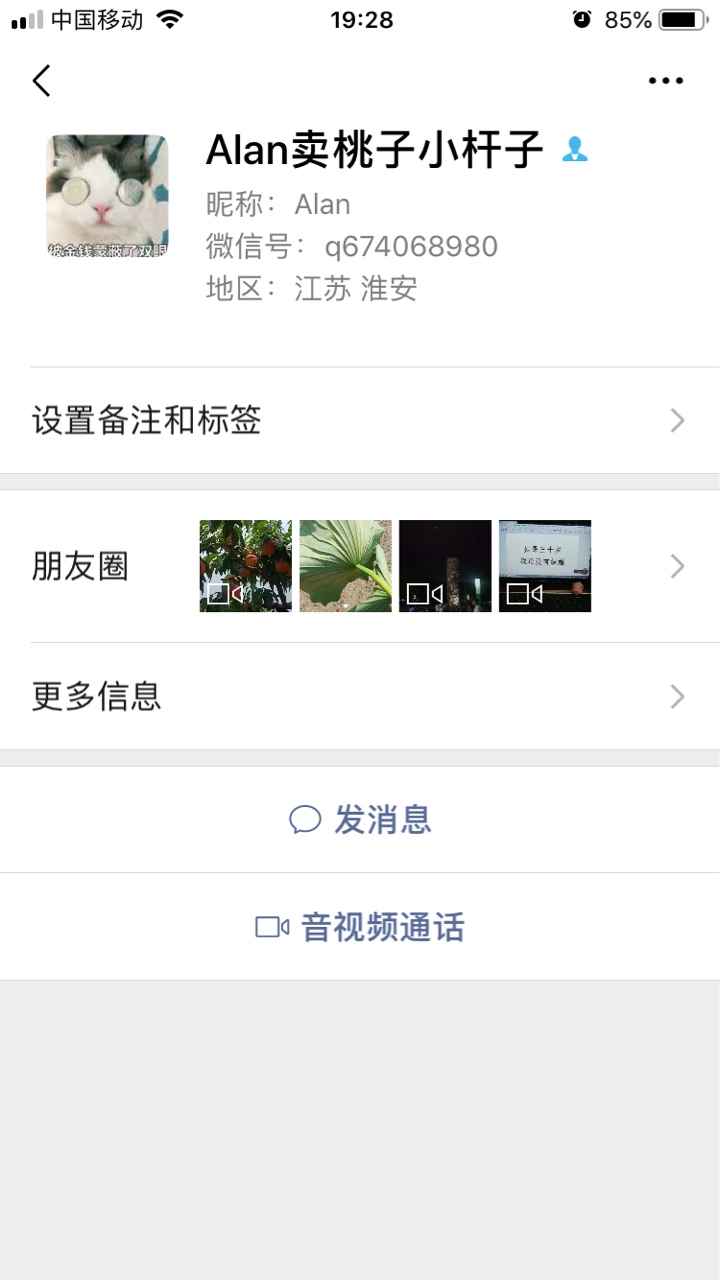Tap 发消息 to send a message
Screen dimensions: 720x1280
(360, 820)
